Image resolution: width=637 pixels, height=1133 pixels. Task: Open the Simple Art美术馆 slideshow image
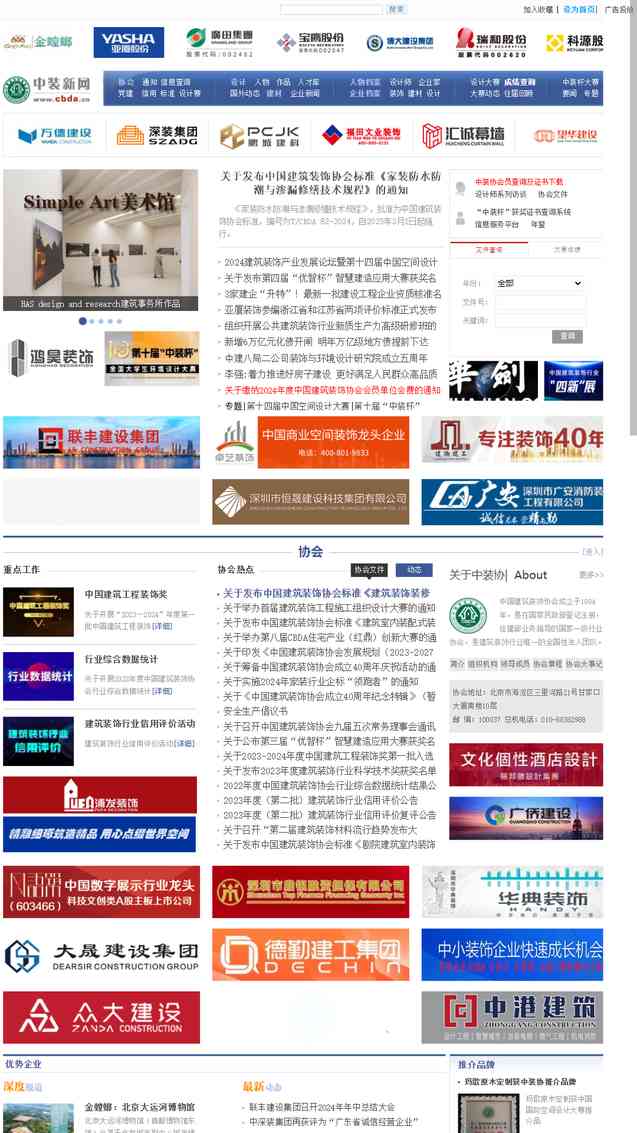pos(100,240)
